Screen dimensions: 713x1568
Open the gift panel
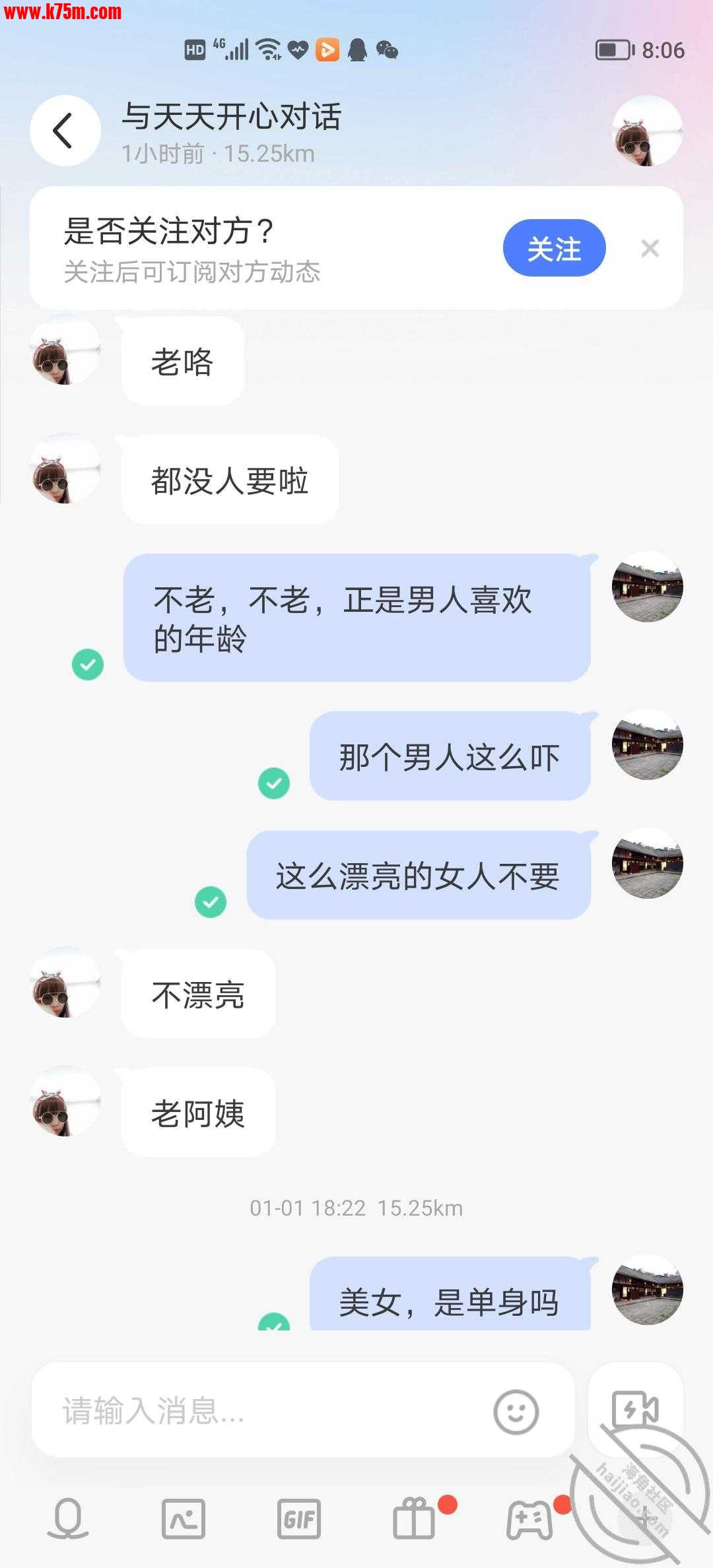(415, 1518)
